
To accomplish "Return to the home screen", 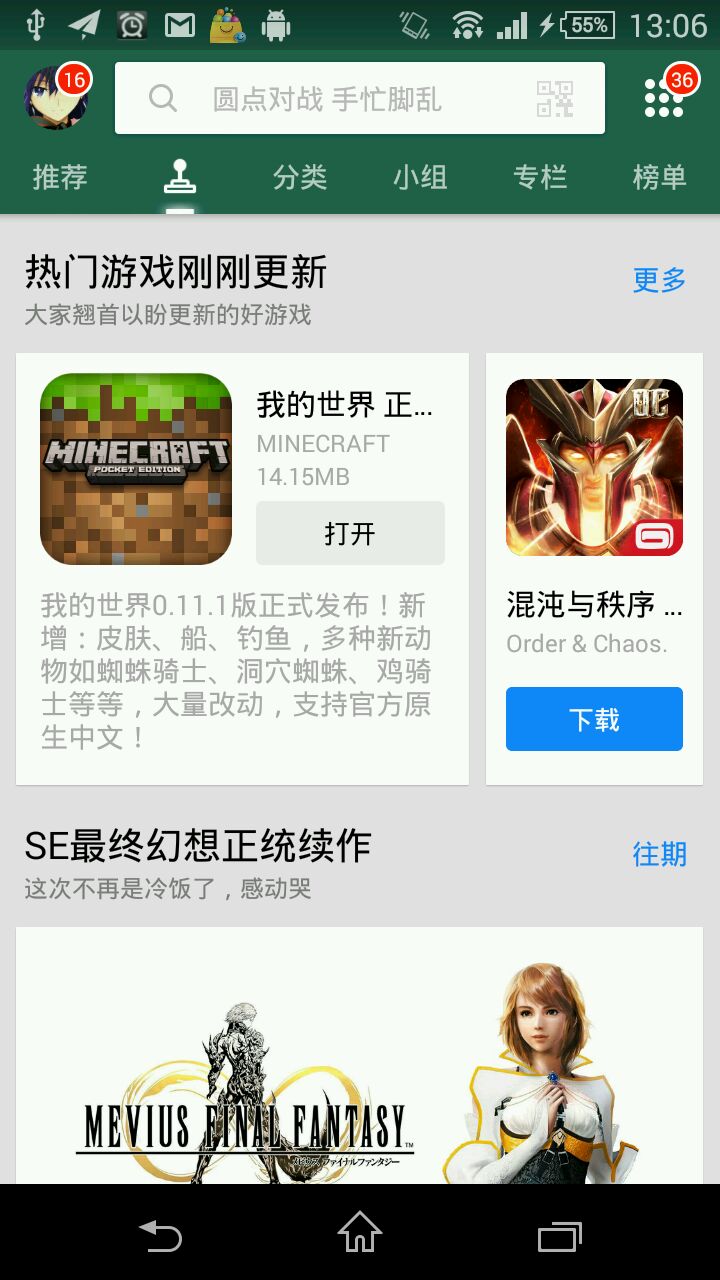I will coord(360,1234).
